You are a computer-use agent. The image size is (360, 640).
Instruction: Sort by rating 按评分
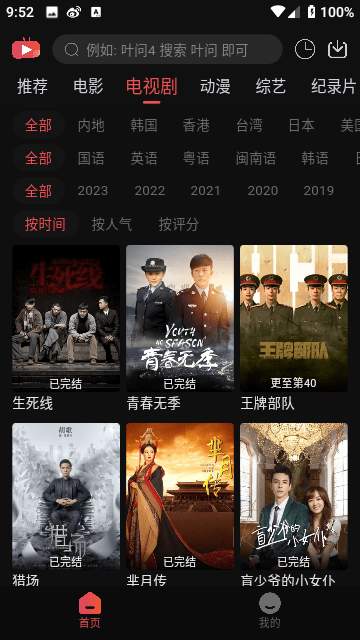tap(179, 224)
